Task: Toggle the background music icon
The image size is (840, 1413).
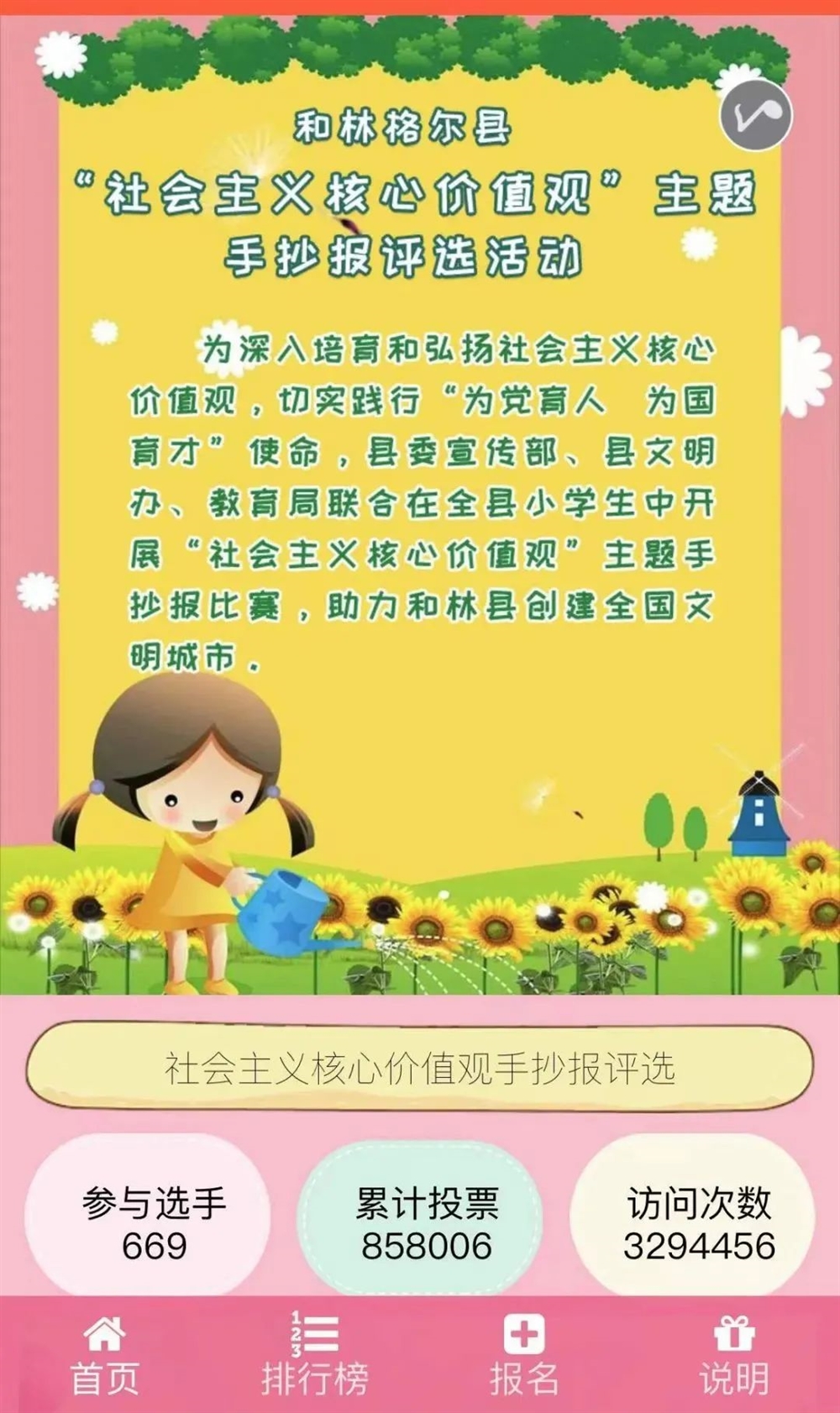Action: (x=756, y=115)
